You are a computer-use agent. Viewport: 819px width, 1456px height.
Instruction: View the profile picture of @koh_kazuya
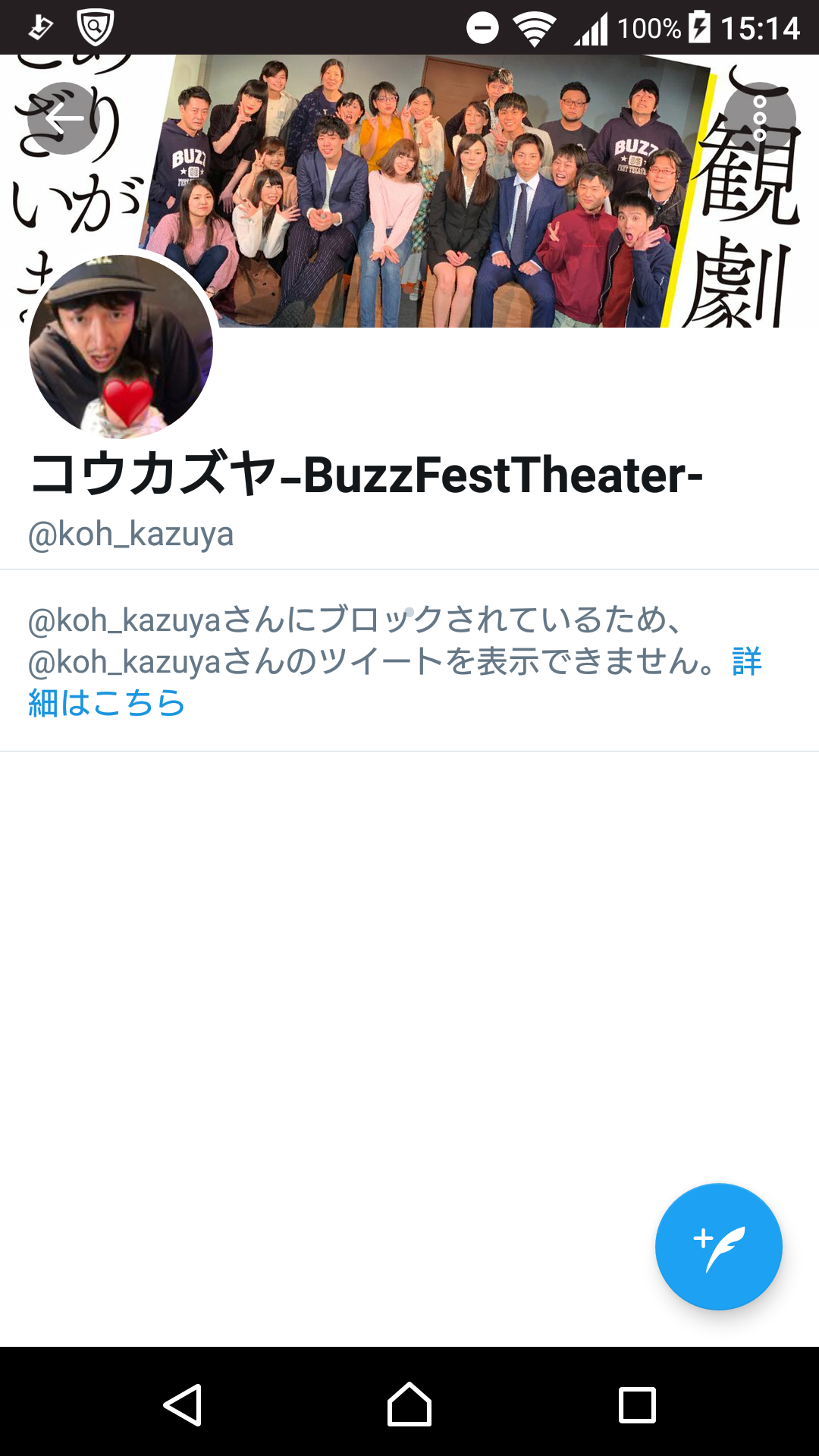[x=121, y=347]
